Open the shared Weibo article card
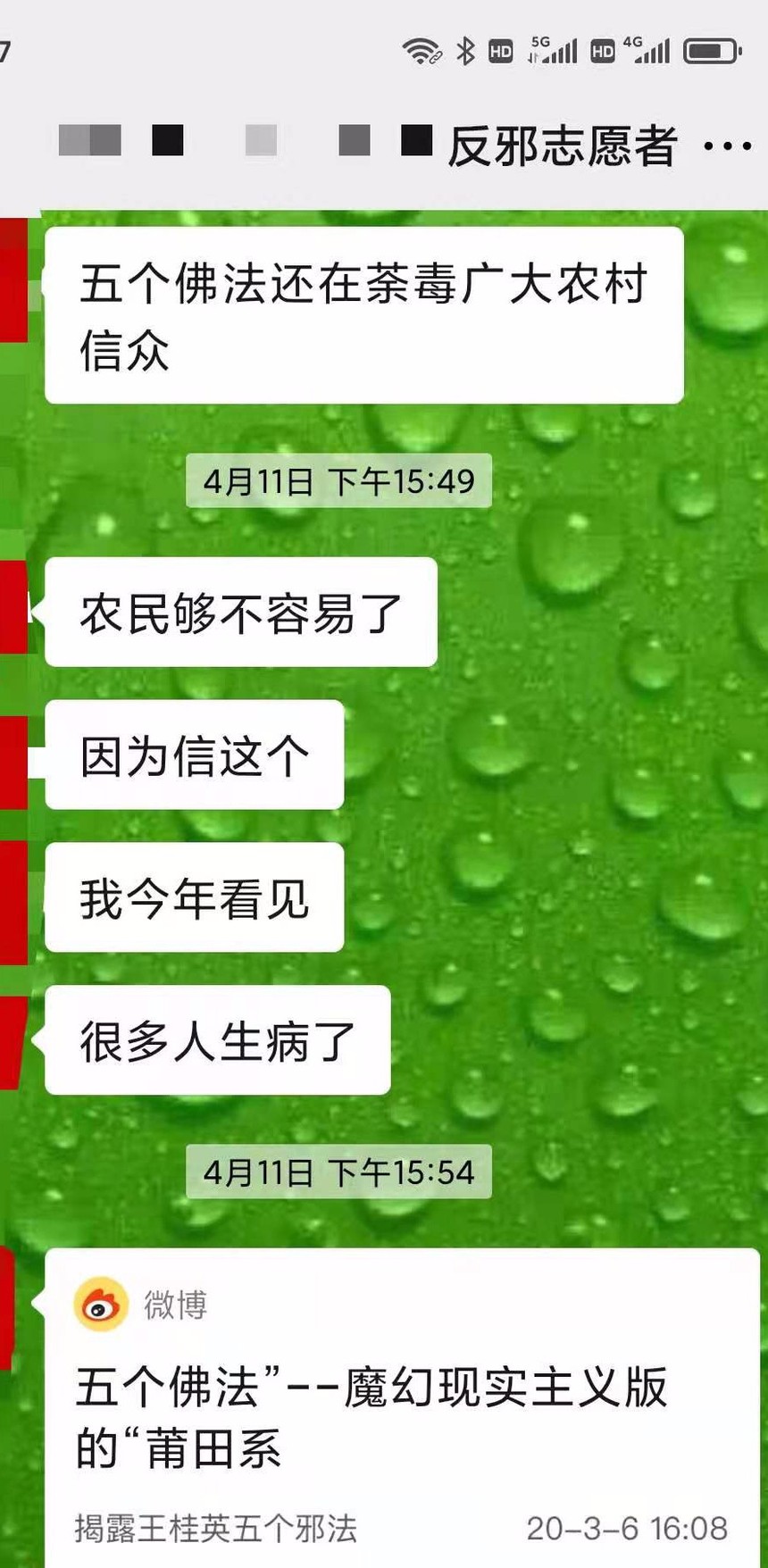 point(402,1407)
